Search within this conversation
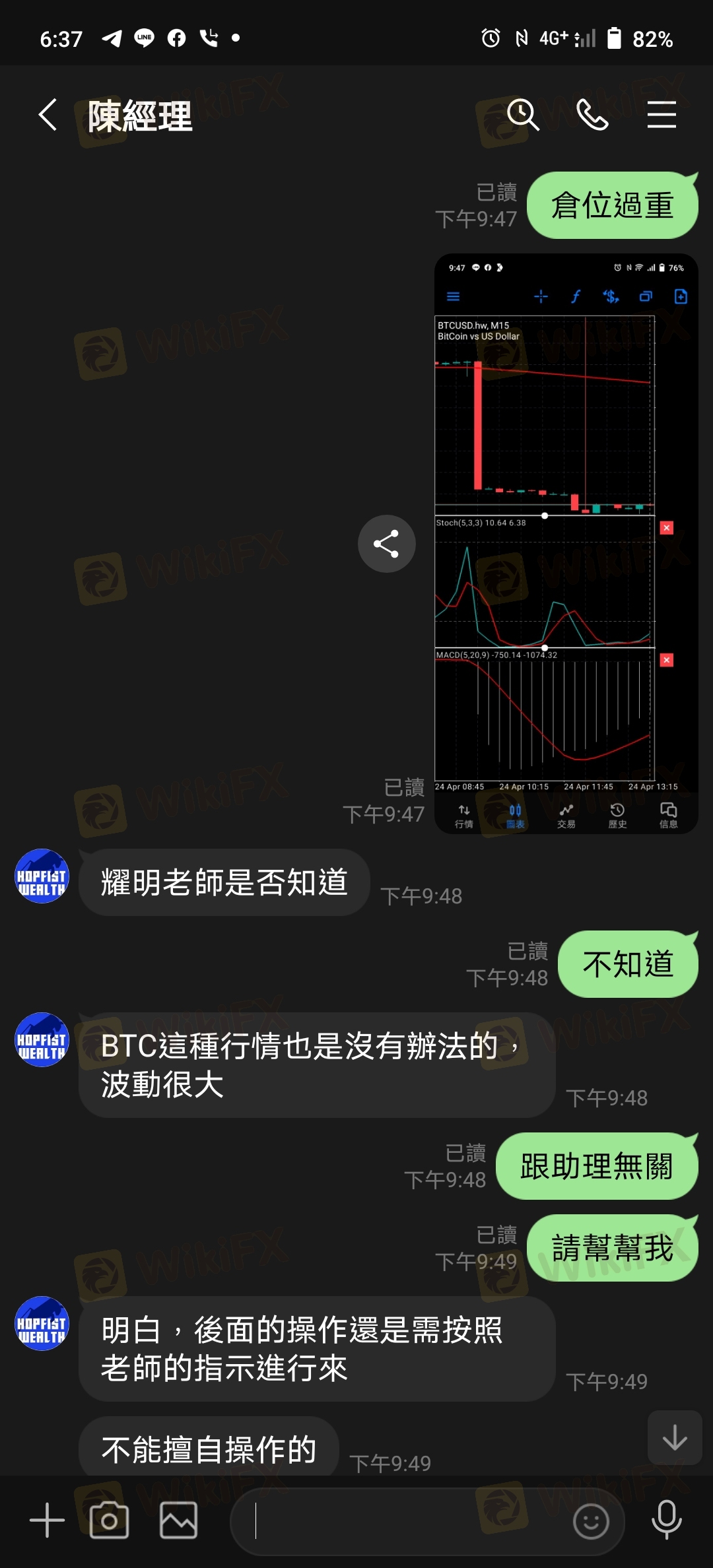 522,115
